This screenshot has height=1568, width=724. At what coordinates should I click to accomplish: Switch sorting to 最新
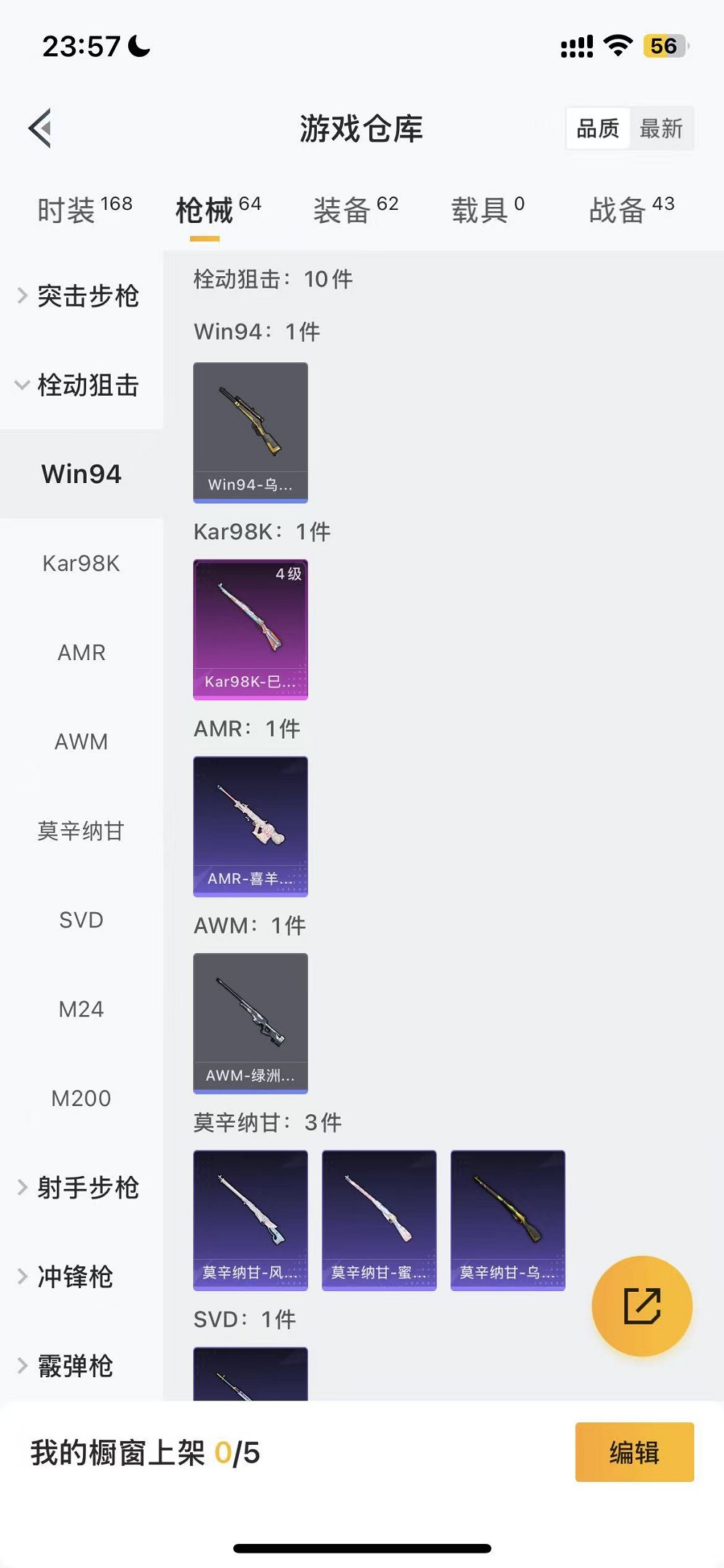click(661, 128)
